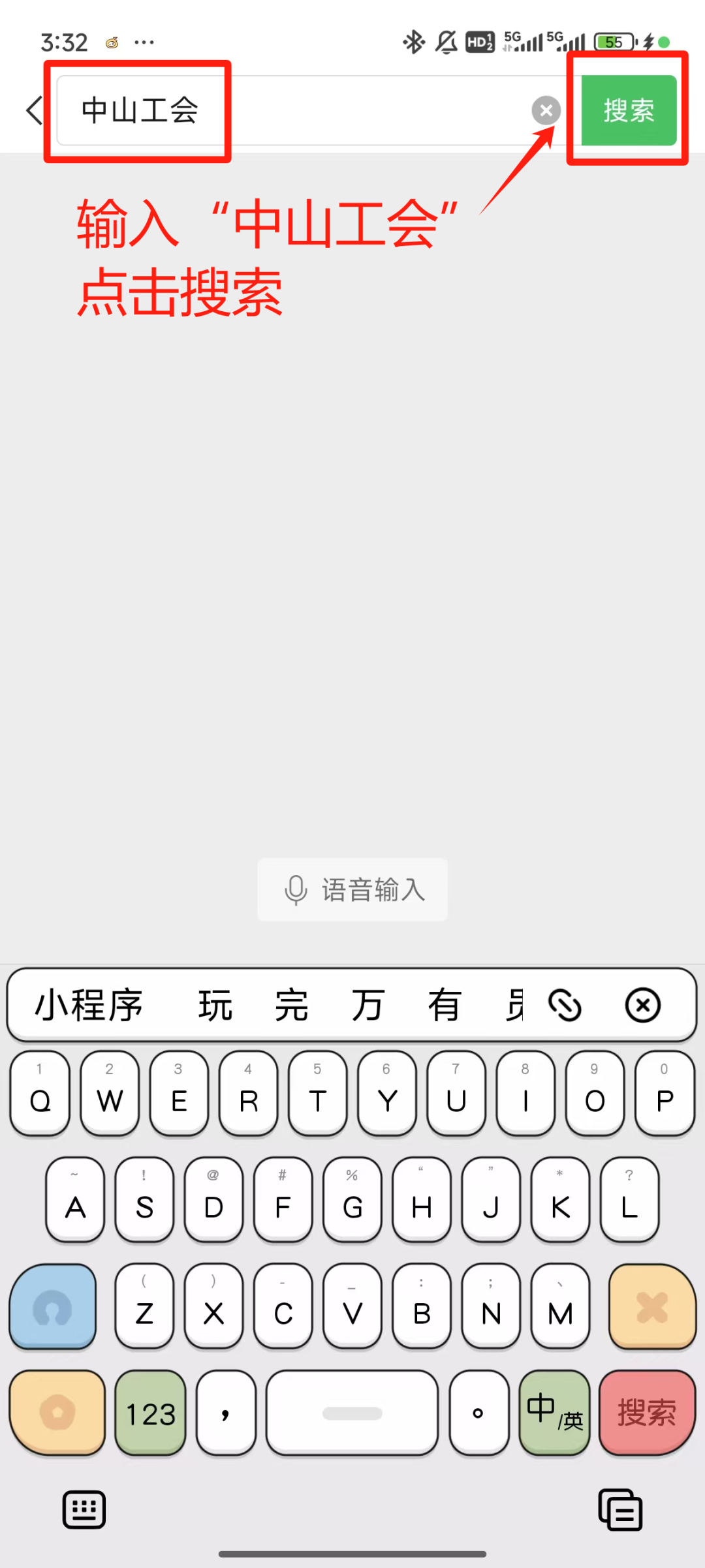Tap the space bar

pos(352,1413)
